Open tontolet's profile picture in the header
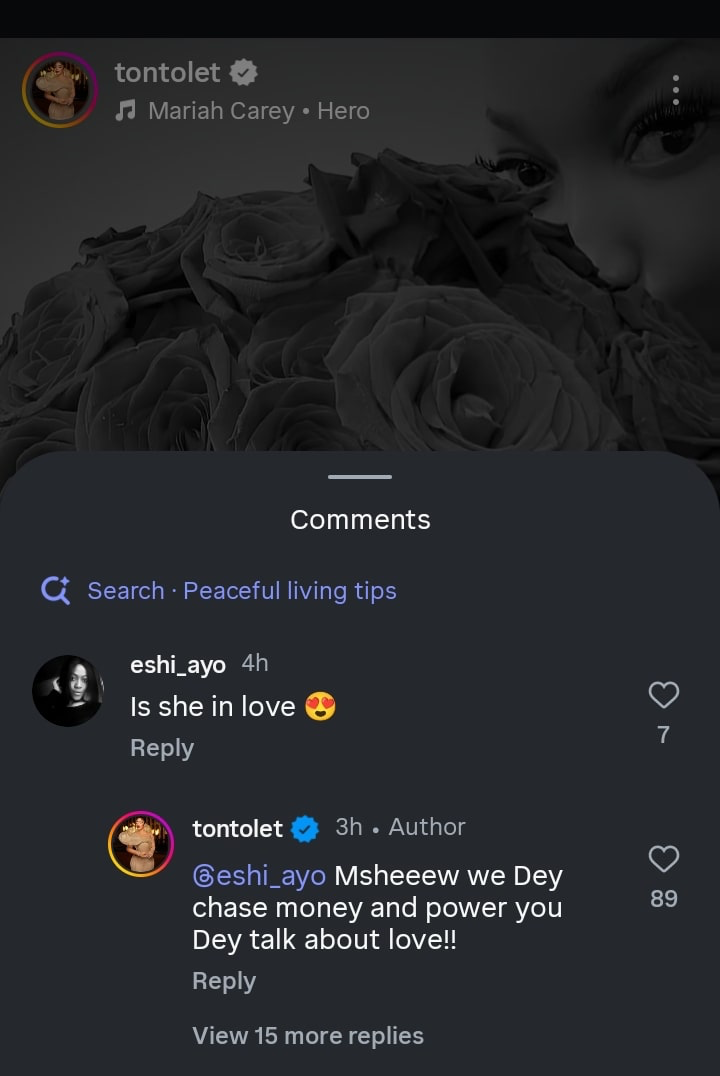The width and height of the screenshot is (720, 1076). tap(60, 90)
